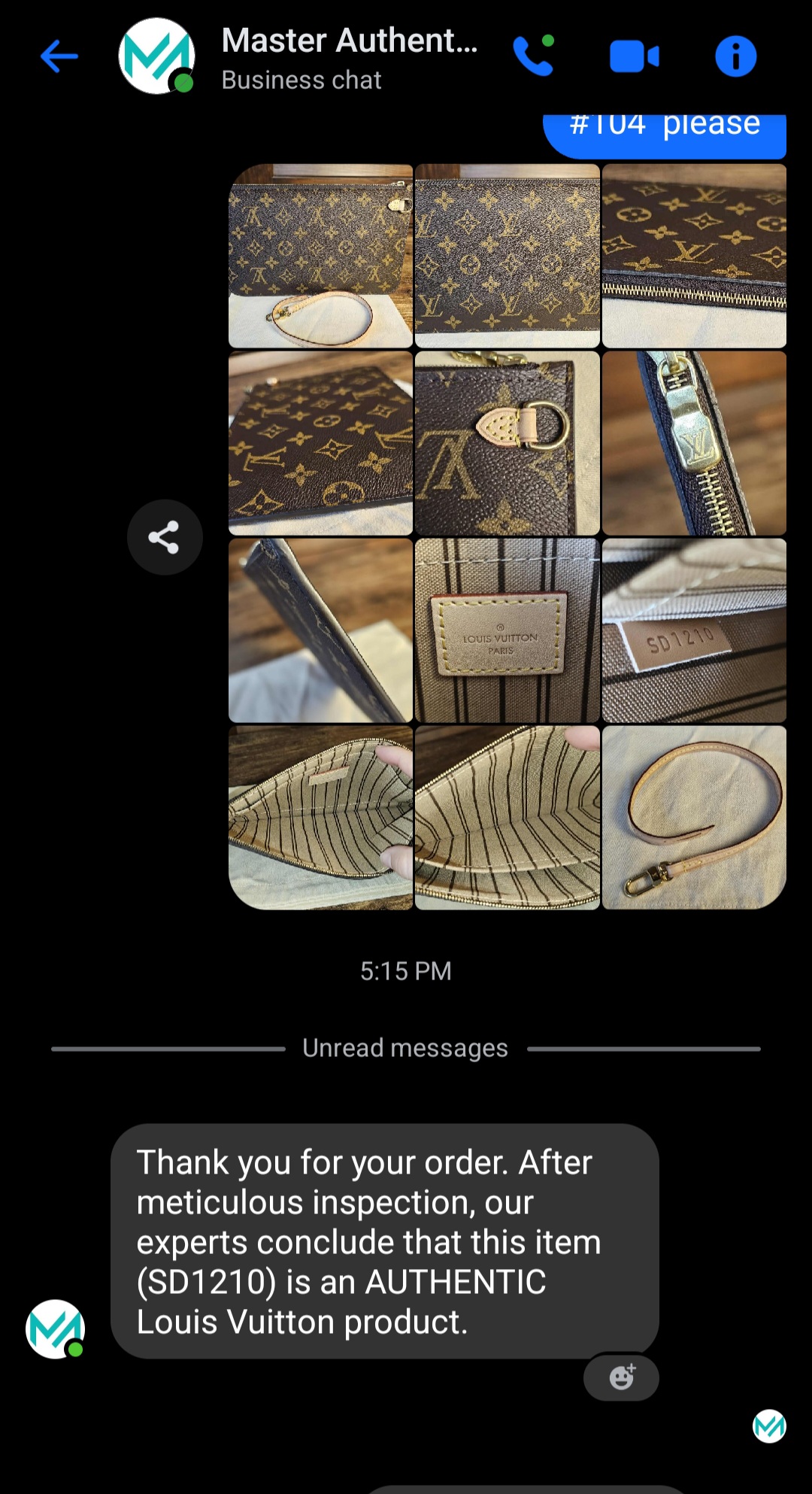This screenshot has width=812, height=1494.
Task: Open photo of pouch side edge
Action: (320, 630)
